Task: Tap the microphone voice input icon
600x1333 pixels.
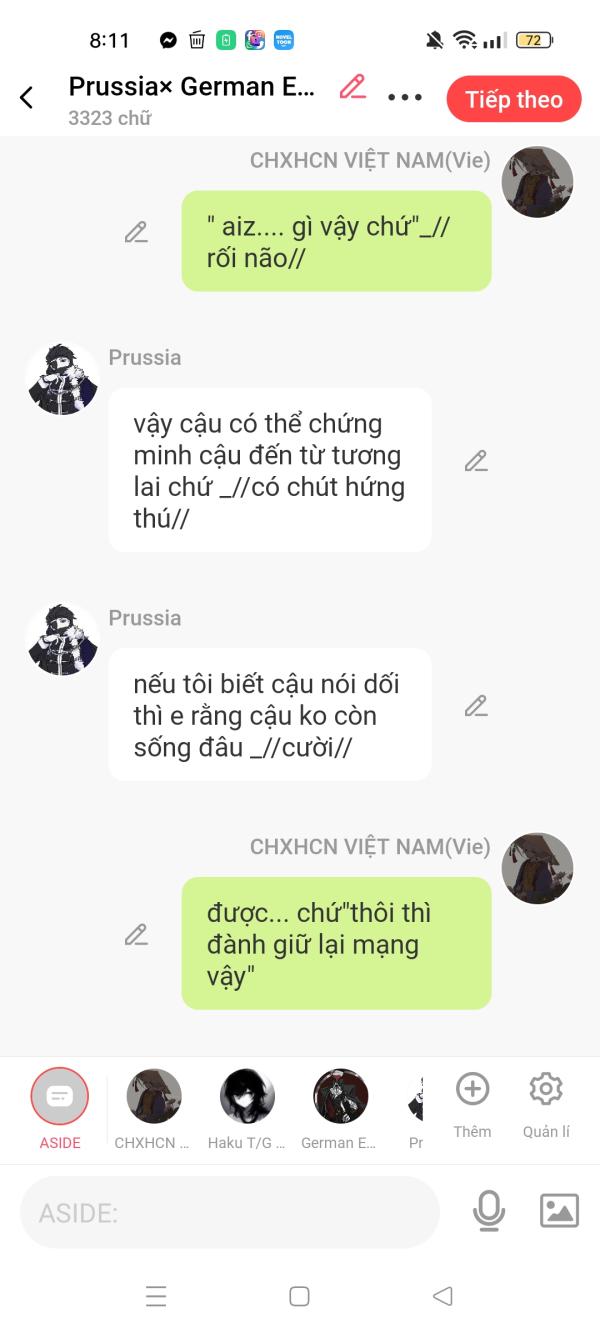Action: tap(488, 1212)
